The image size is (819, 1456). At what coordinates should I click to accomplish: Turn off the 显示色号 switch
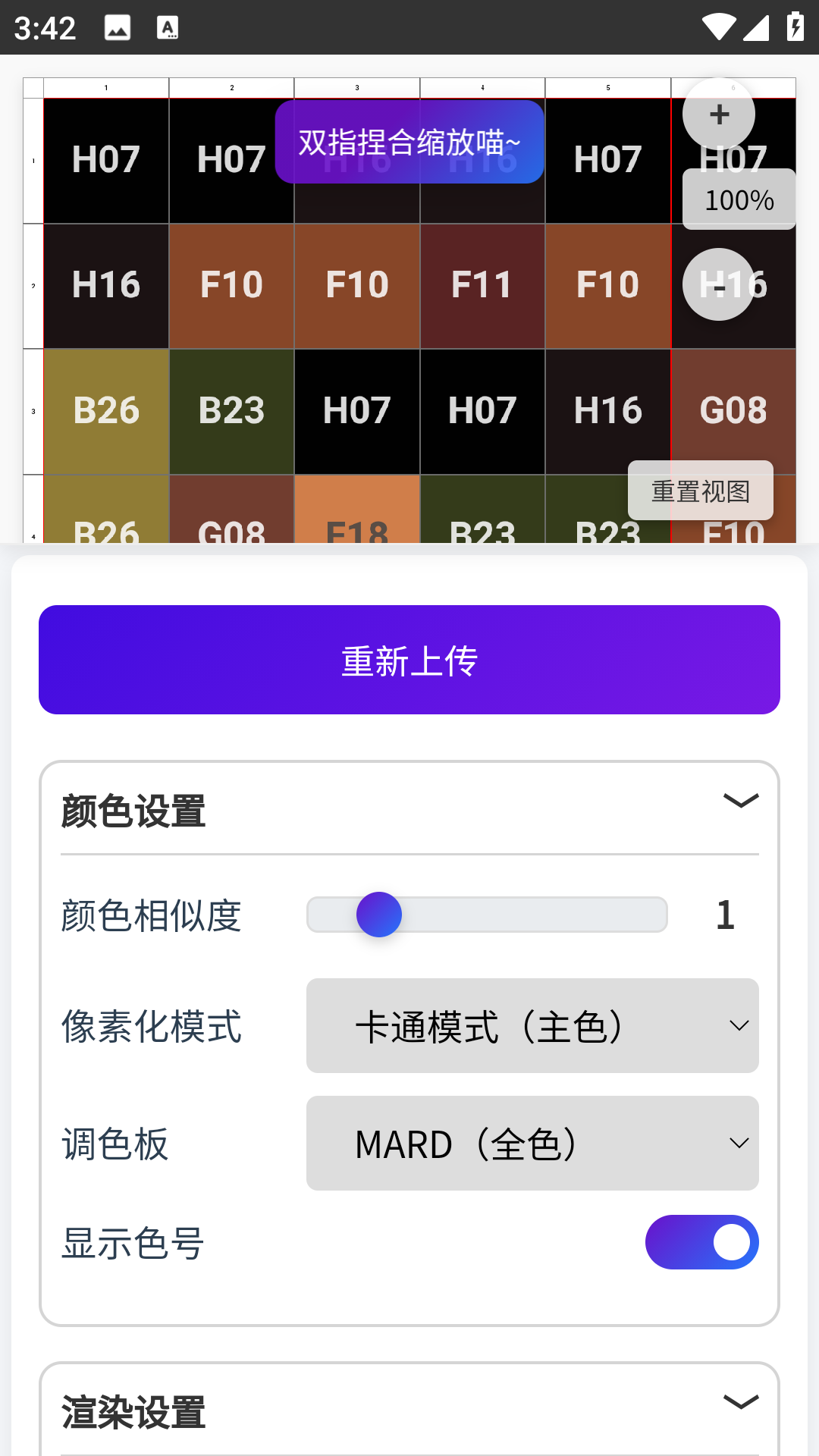coord(701,1242)
